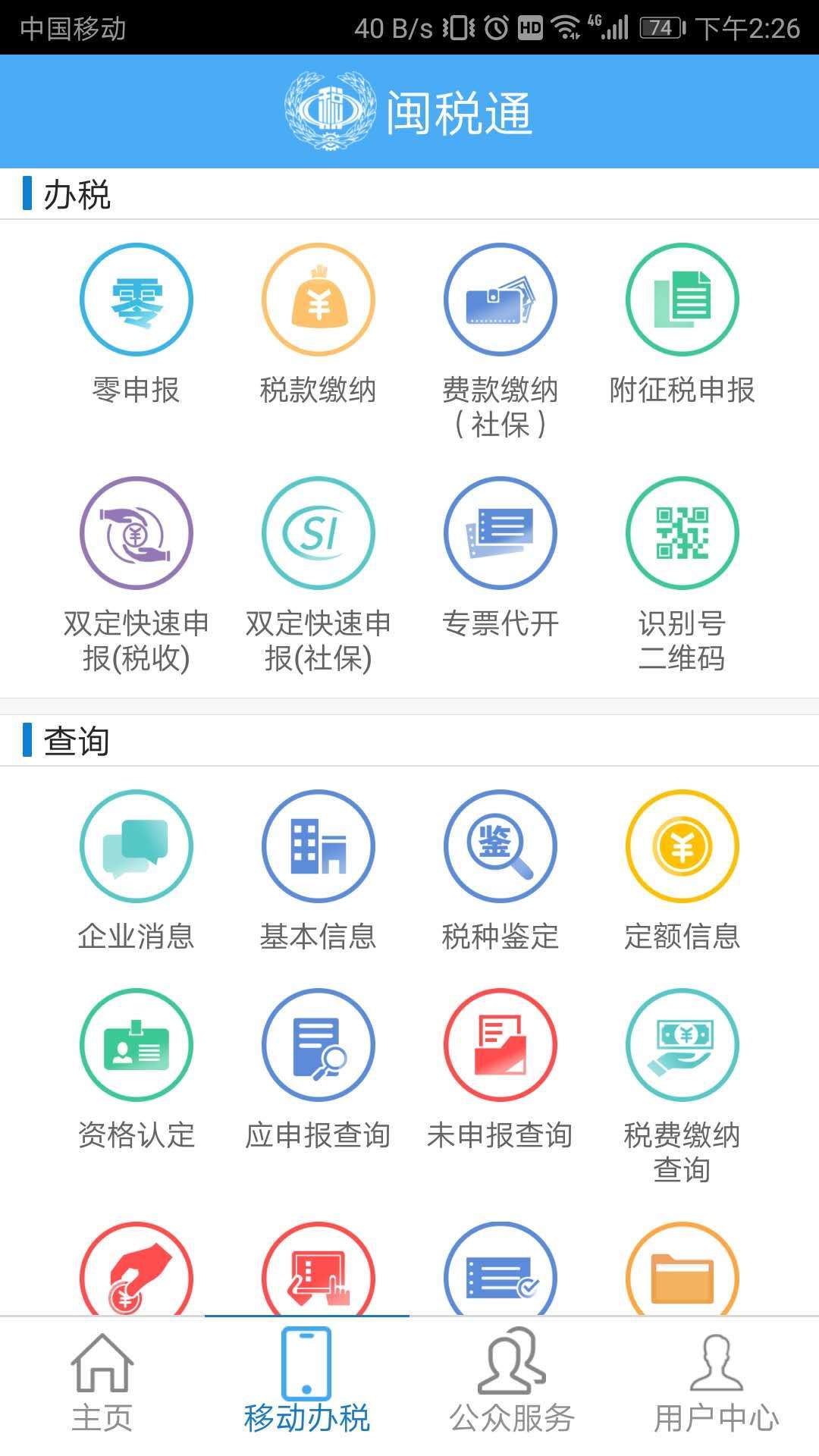Open 税种鉴定 magnifier icon

(500, 847)
